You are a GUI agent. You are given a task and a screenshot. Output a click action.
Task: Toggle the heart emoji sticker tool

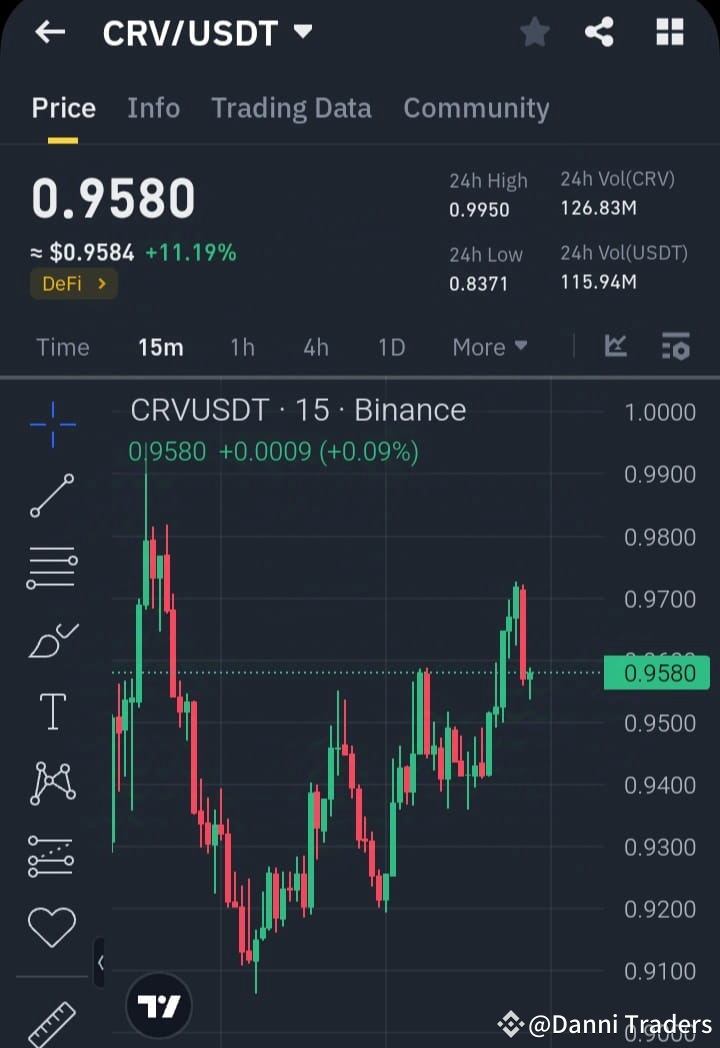point(52,927)
